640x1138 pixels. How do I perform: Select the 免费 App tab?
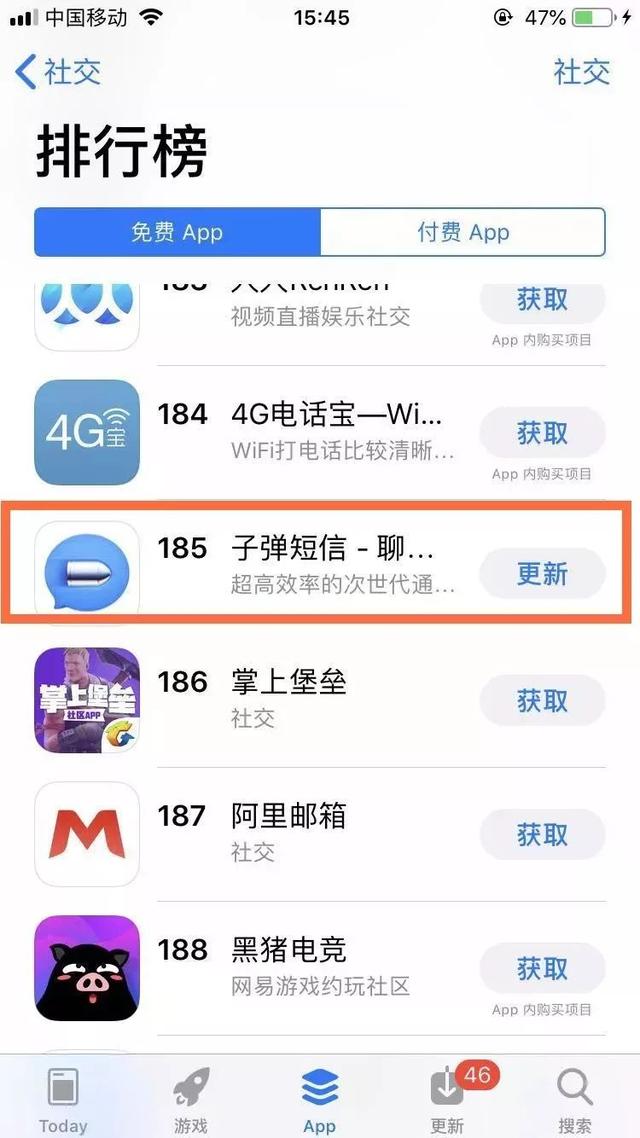(177, 233)
